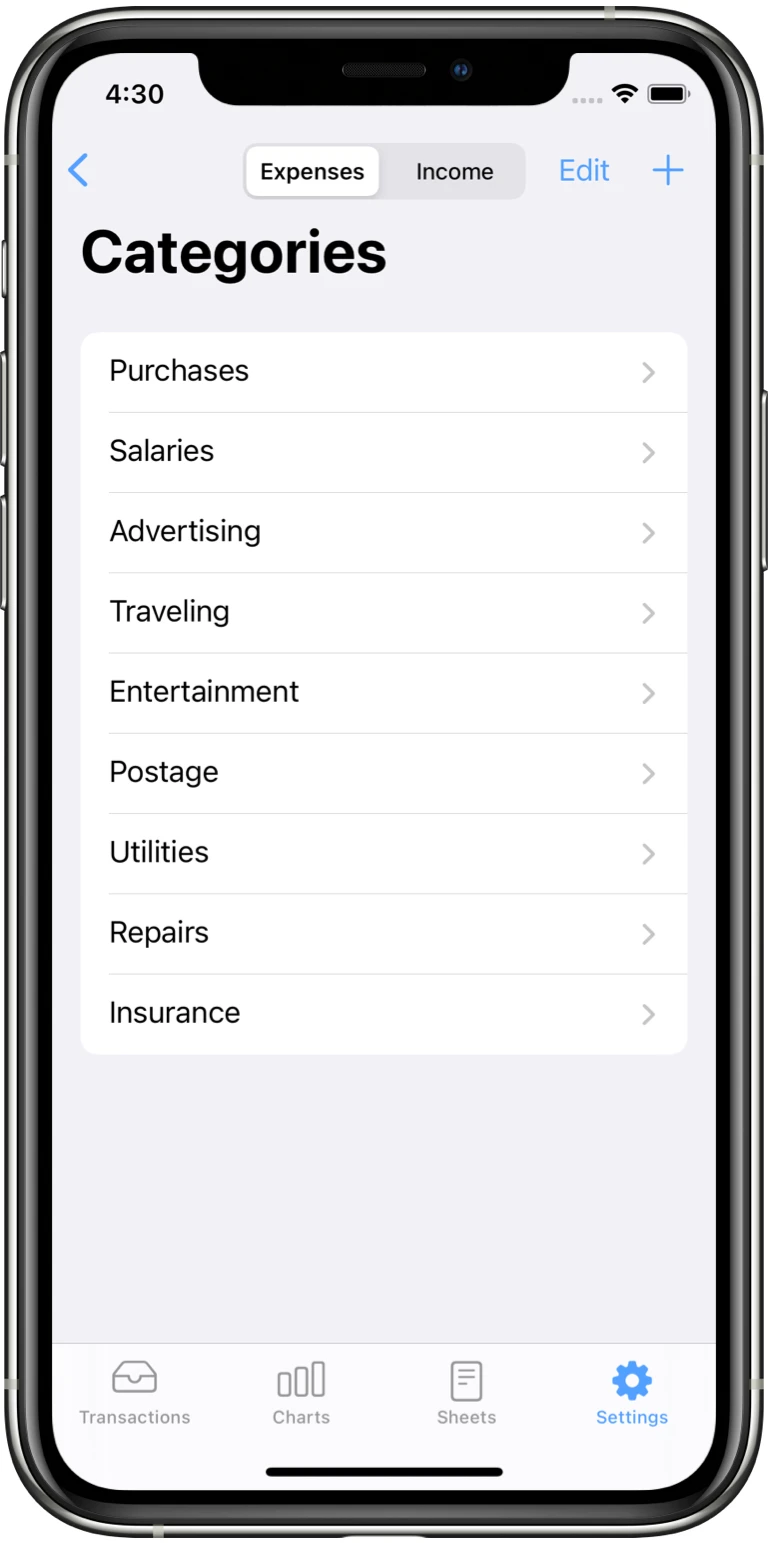Expand the Insurance category details
The image size is (768, 1543).
click(649, 1014)
